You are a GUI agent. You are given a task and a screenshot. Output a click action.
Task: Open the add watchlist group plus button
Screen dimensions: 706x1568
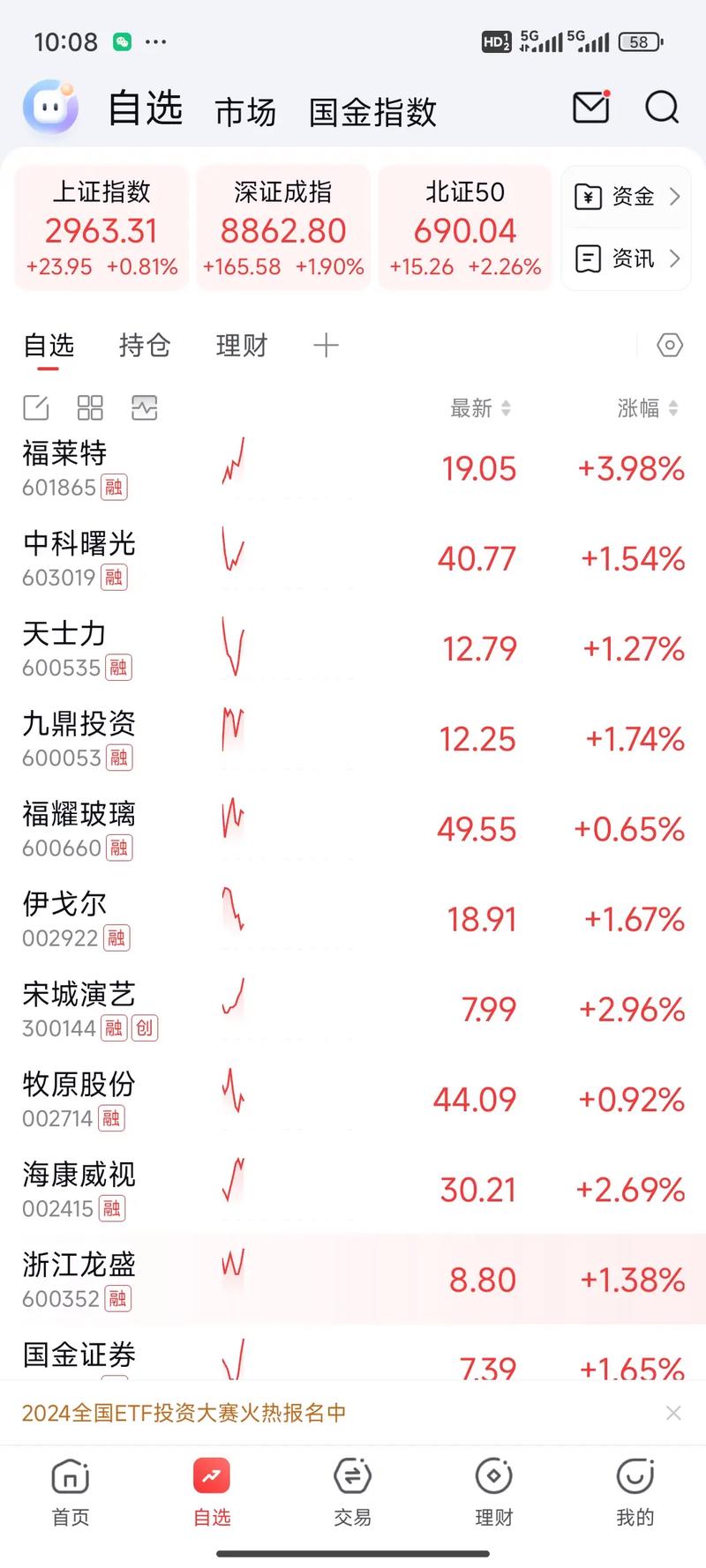click(x=325, y=345)
